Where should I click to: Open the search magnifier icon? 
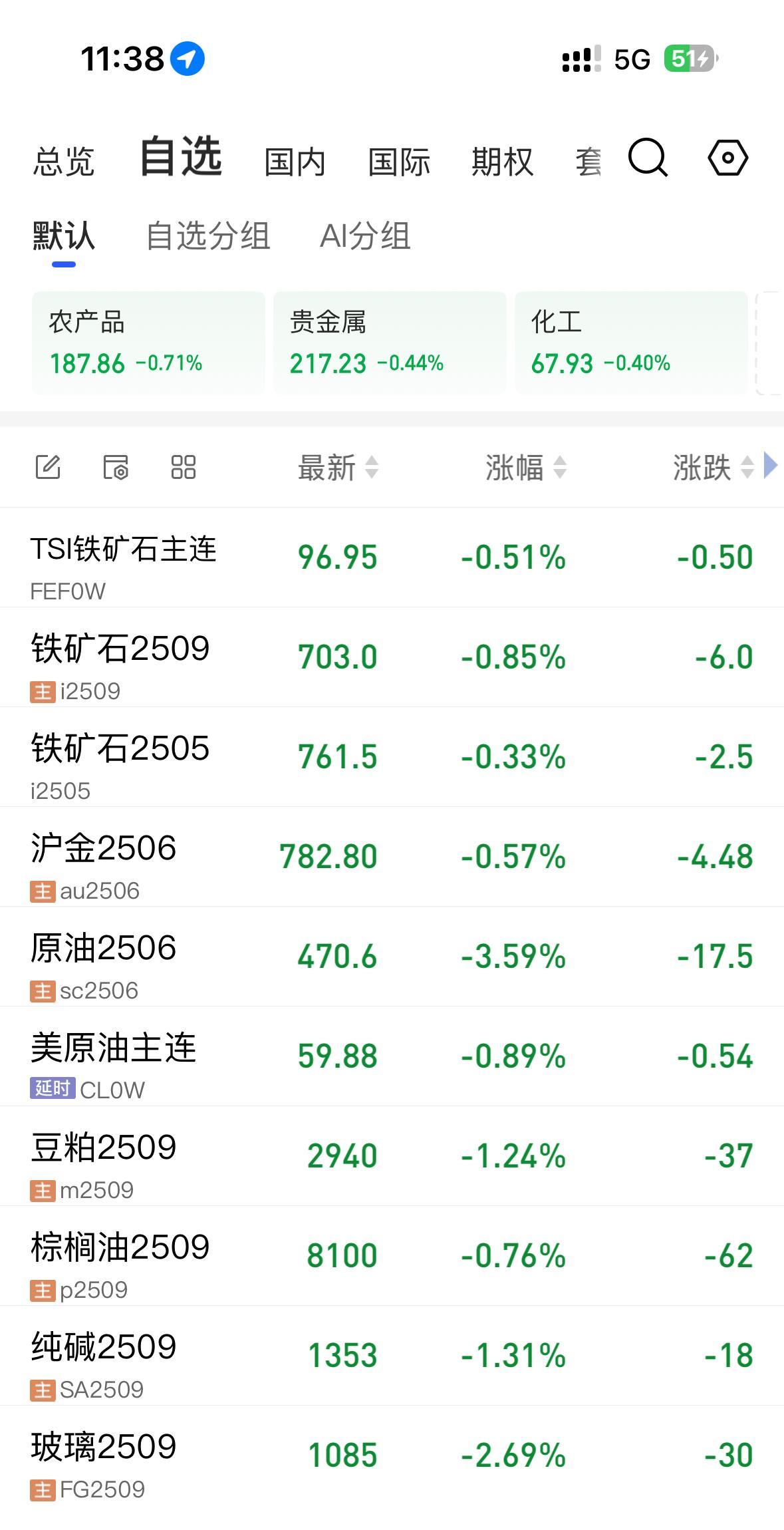[x=647, y=158]
